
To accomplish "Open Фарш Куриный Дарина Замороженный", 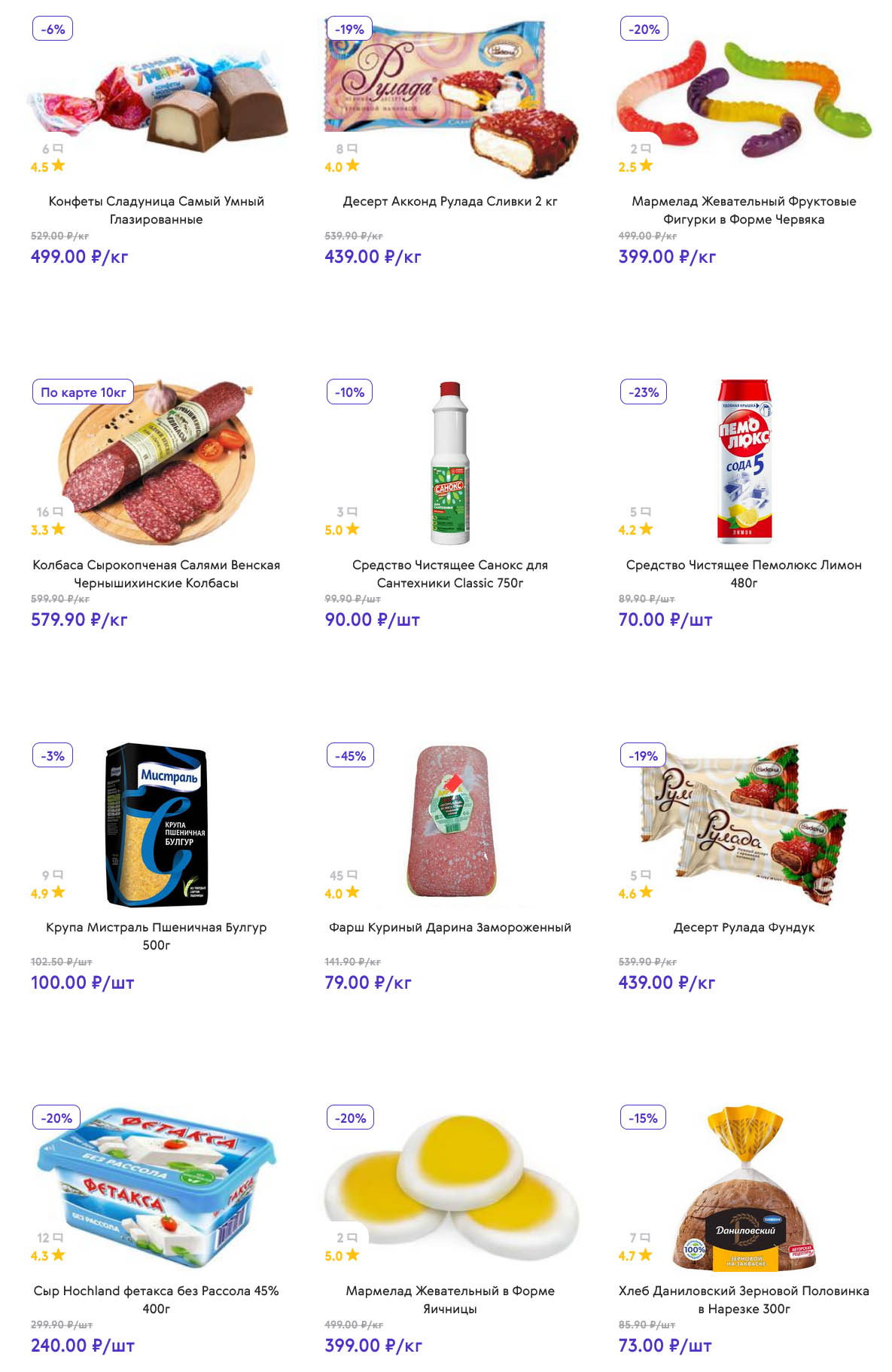I will [x=449, y=927].
